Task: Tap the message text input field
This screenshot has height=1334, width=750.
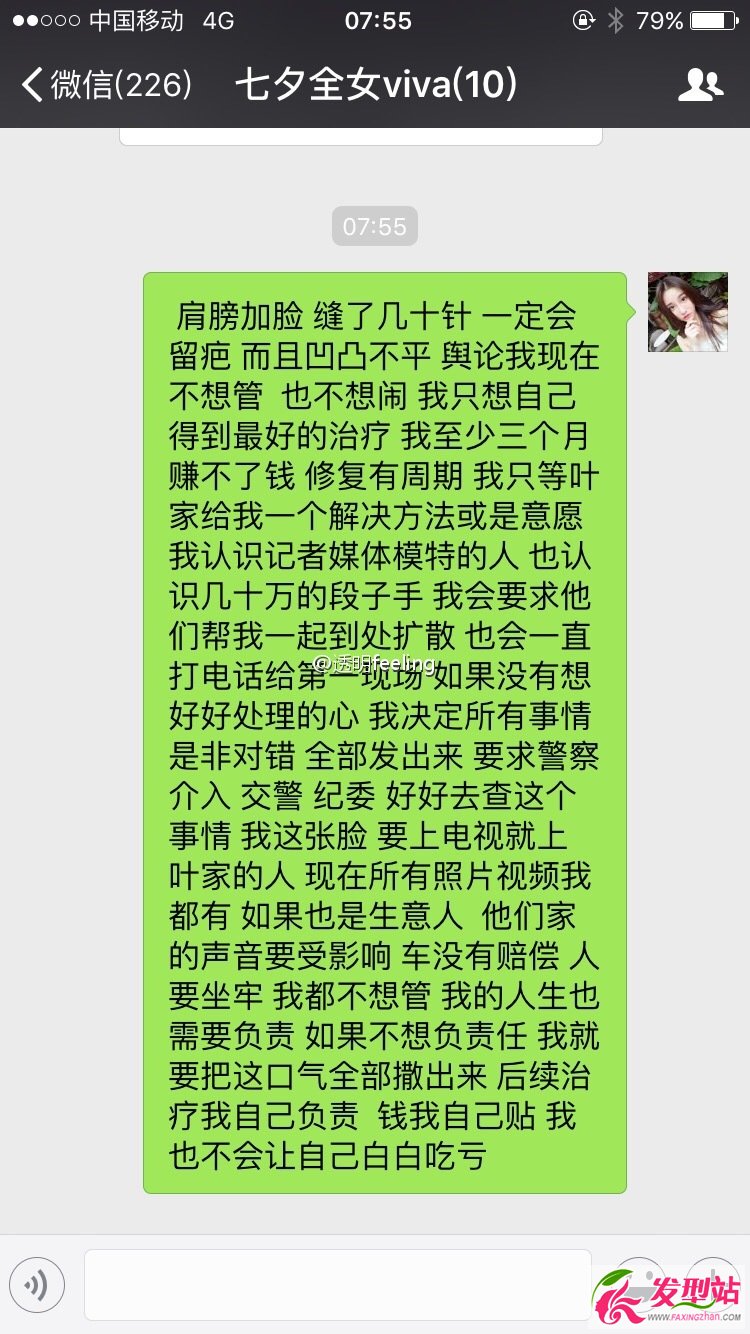Action: [x=338, y=1285]
